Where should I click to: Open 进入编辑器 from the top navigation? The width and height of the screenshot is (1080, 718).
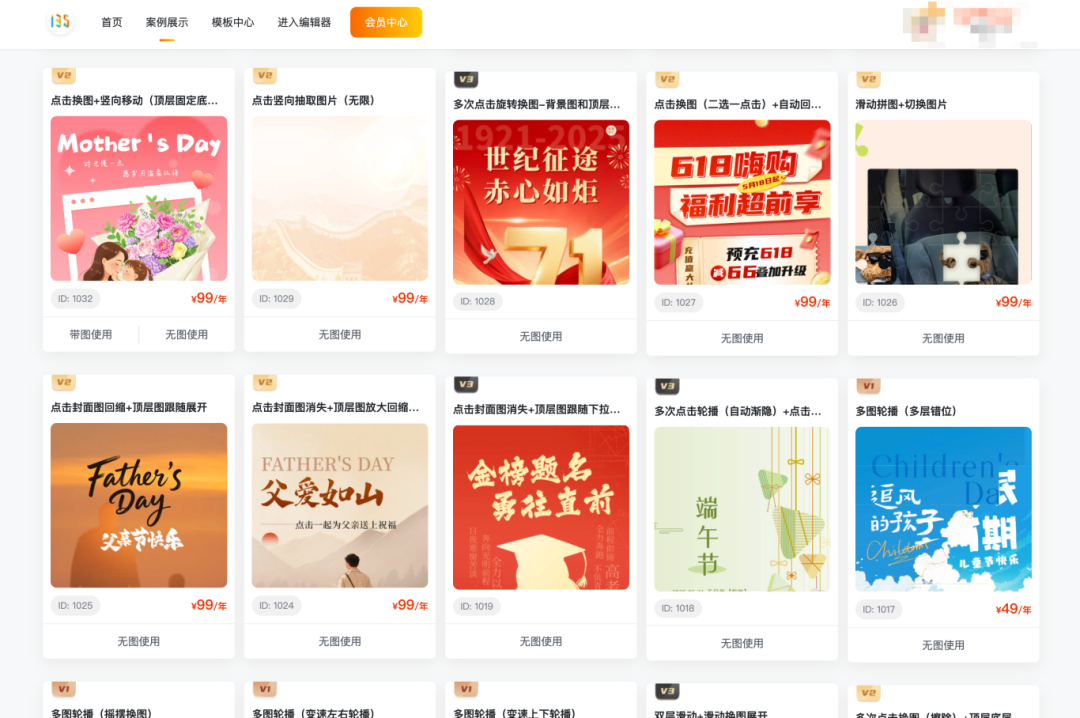pyautogui.click(x=304, y=22)
